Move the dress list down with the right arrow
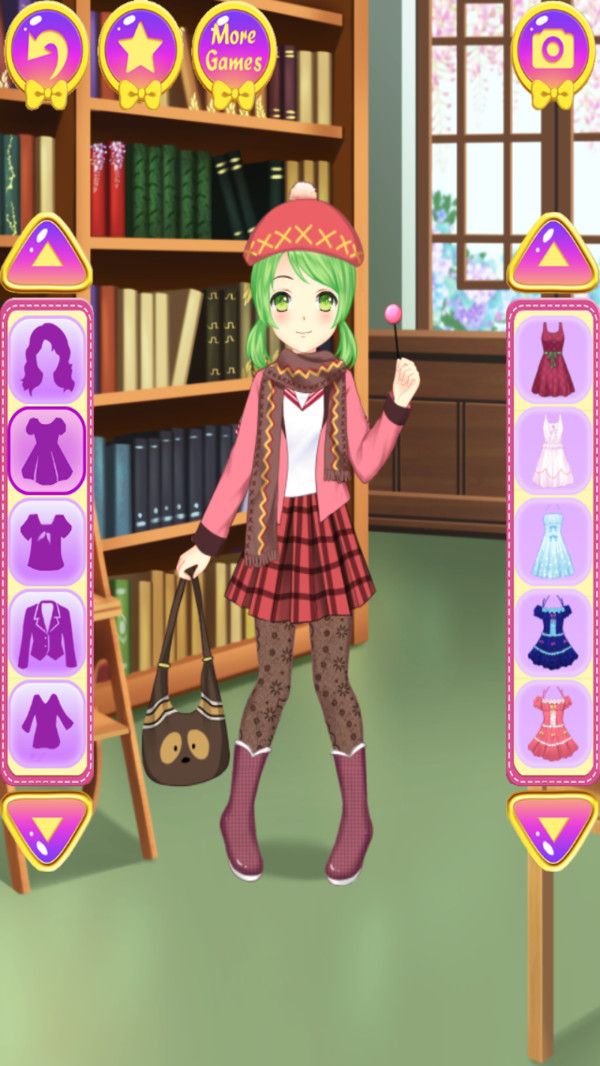 (x=552, y=829)
